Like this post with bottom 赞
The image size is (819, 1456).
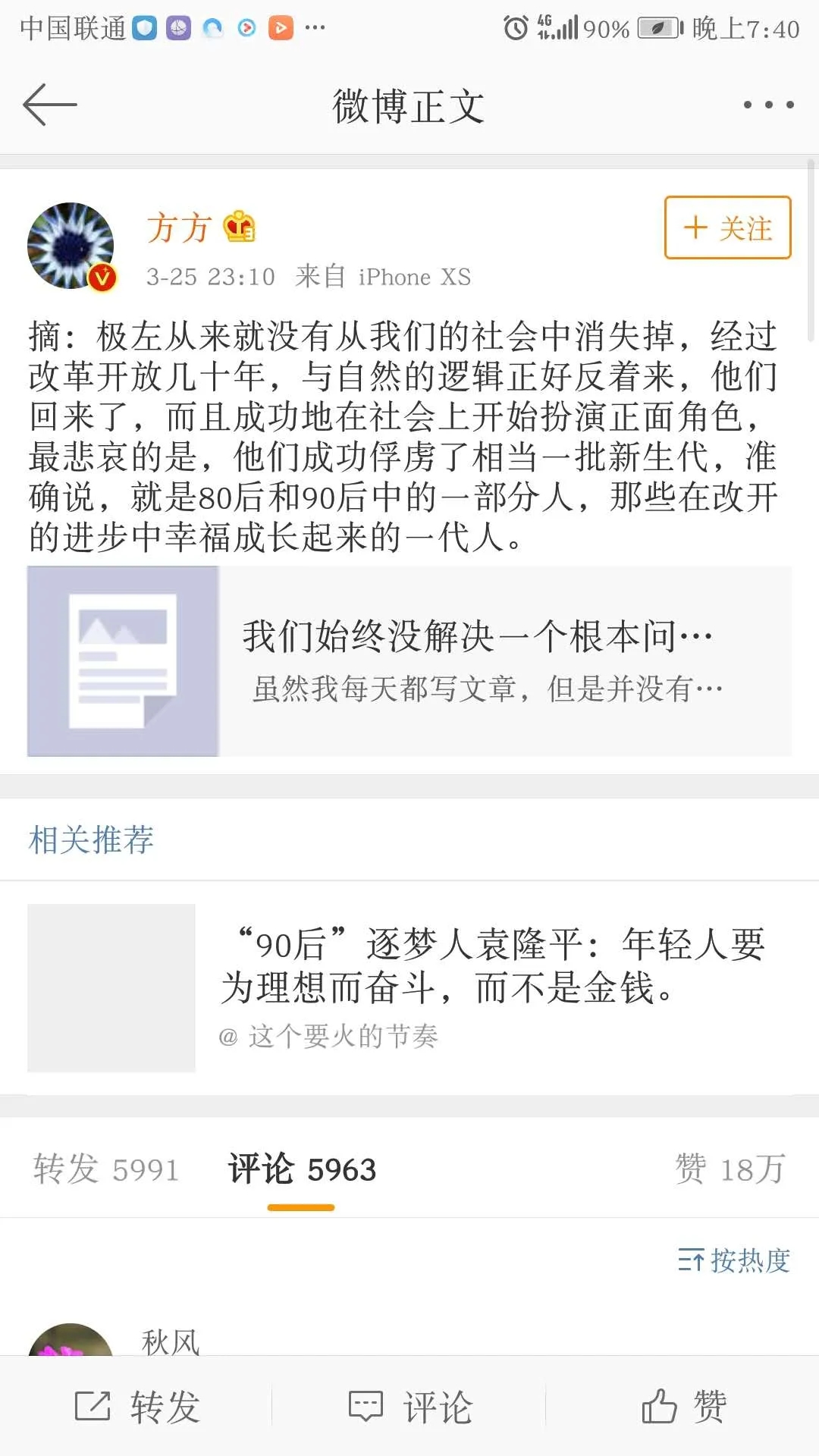point(684,1407)
